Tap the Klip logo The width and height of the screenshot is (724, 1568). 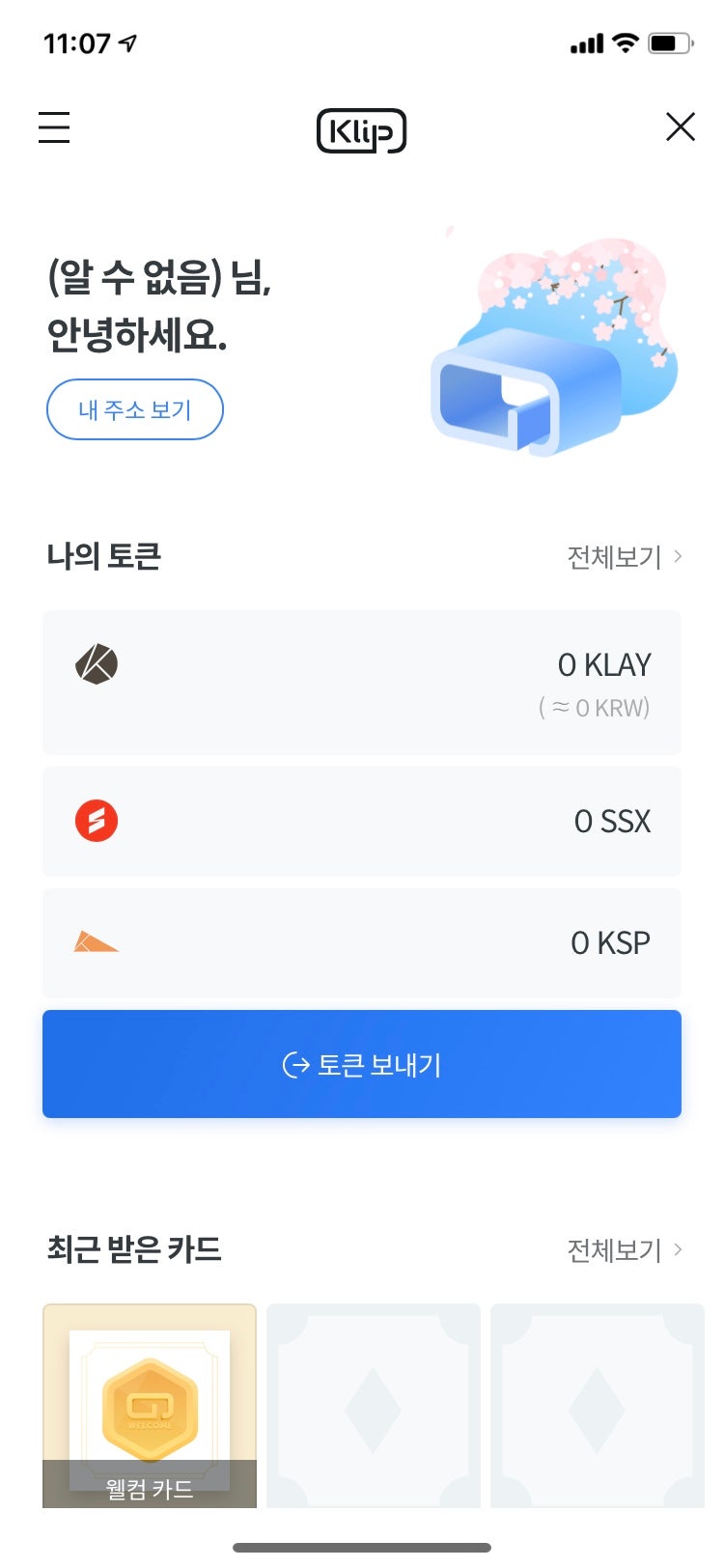(x=362, y=132)
